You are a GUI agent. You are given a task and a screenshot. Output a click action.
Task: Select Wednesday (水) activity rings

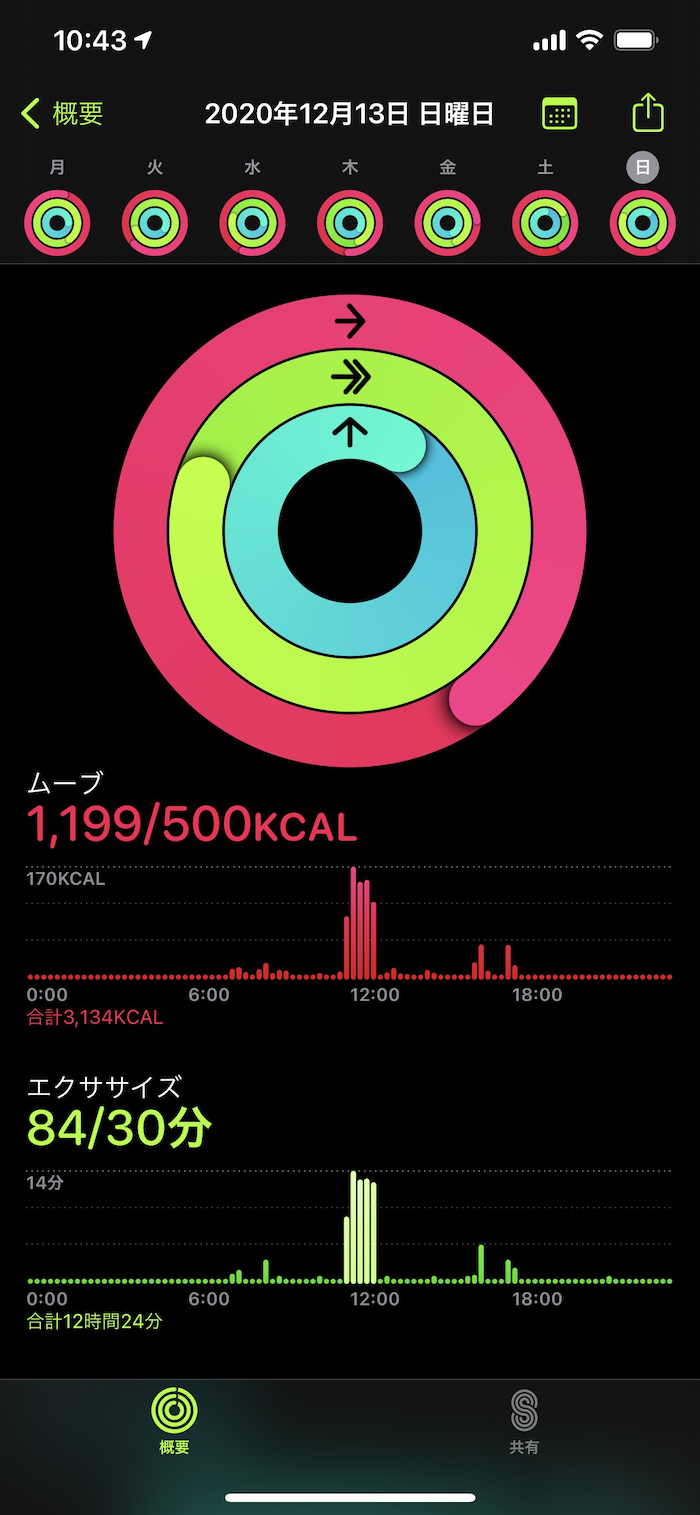tap(253, 222)
